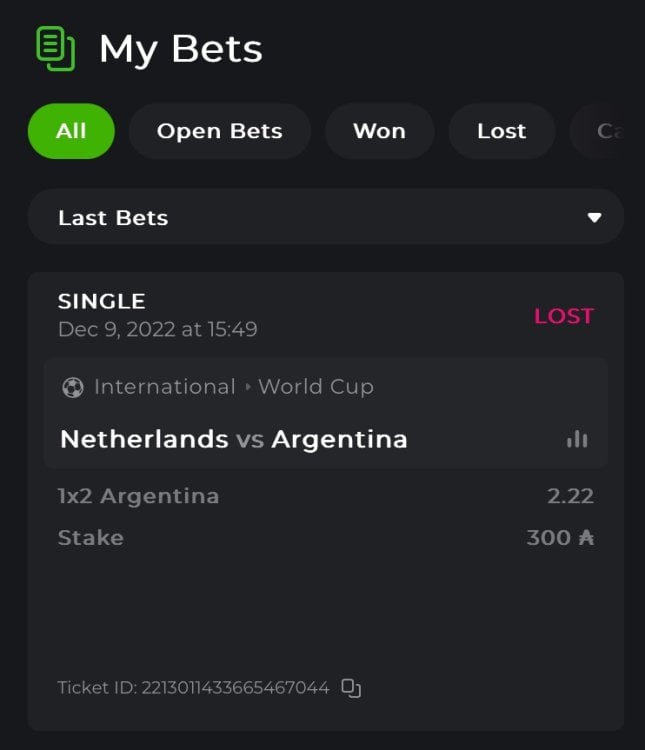Filter bets by Lost
This screenshot has width=645, height=750.
[501, 131]
